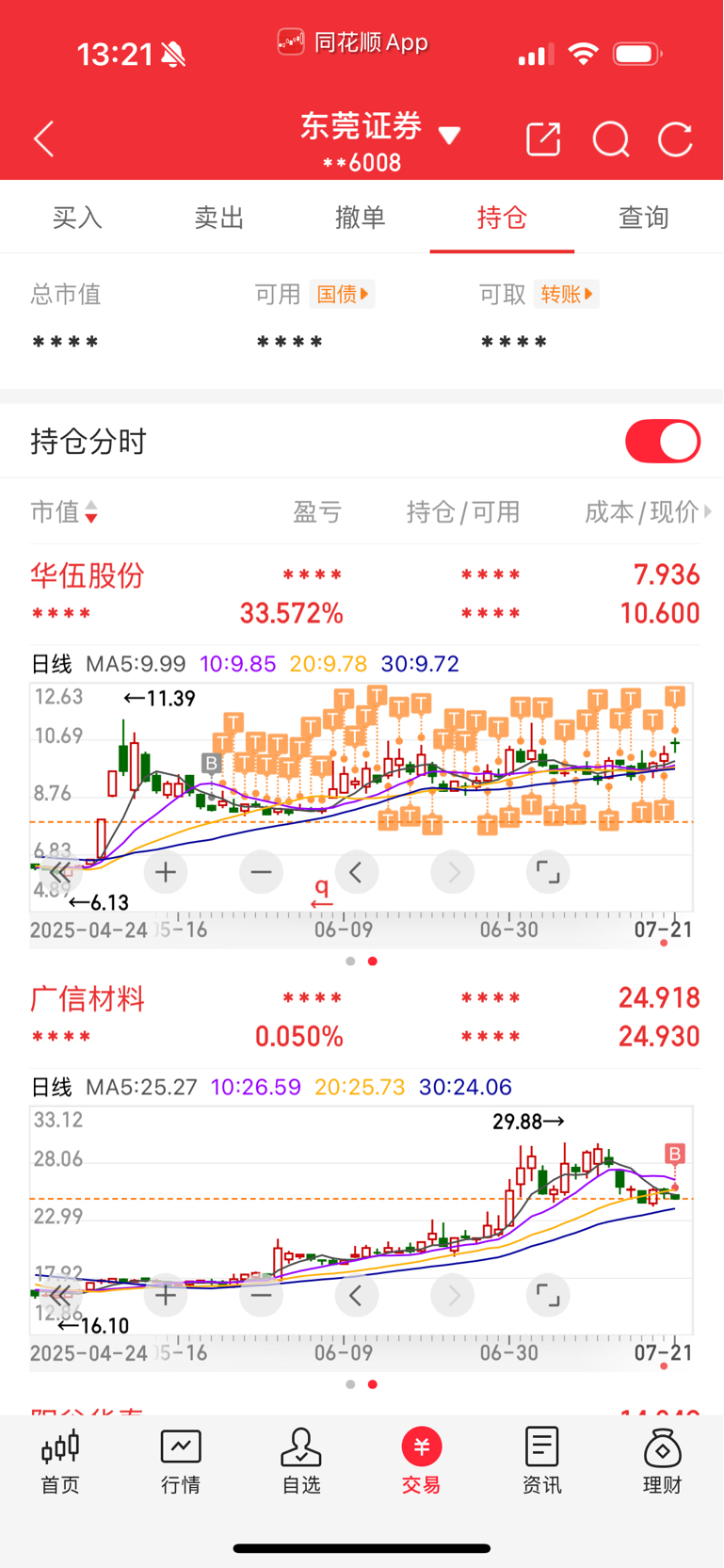
Task: Zoom in the 华伍股份 chart with plus
Action: (166, 872)
